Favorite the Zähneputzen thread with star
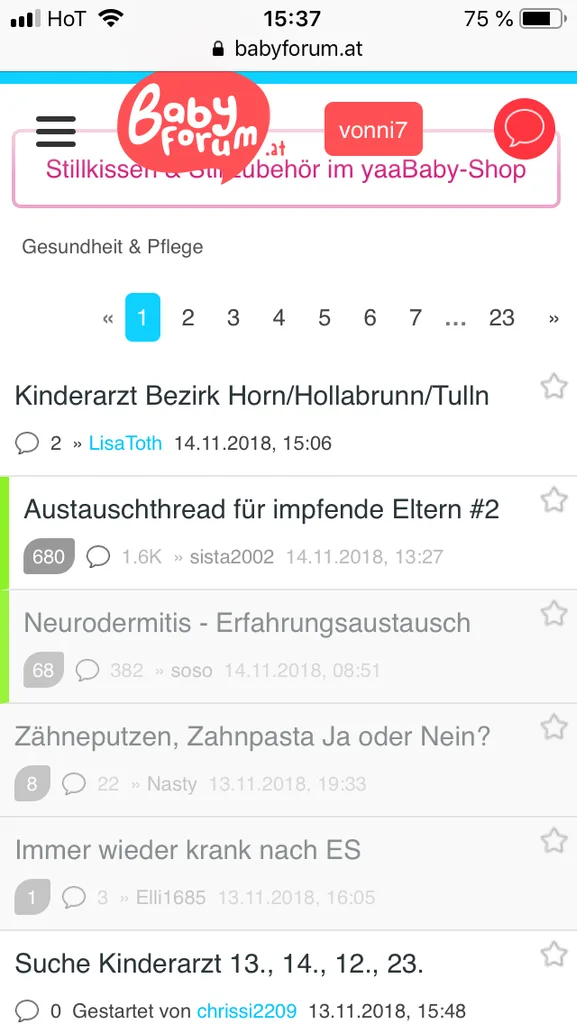 coord(554,727)
